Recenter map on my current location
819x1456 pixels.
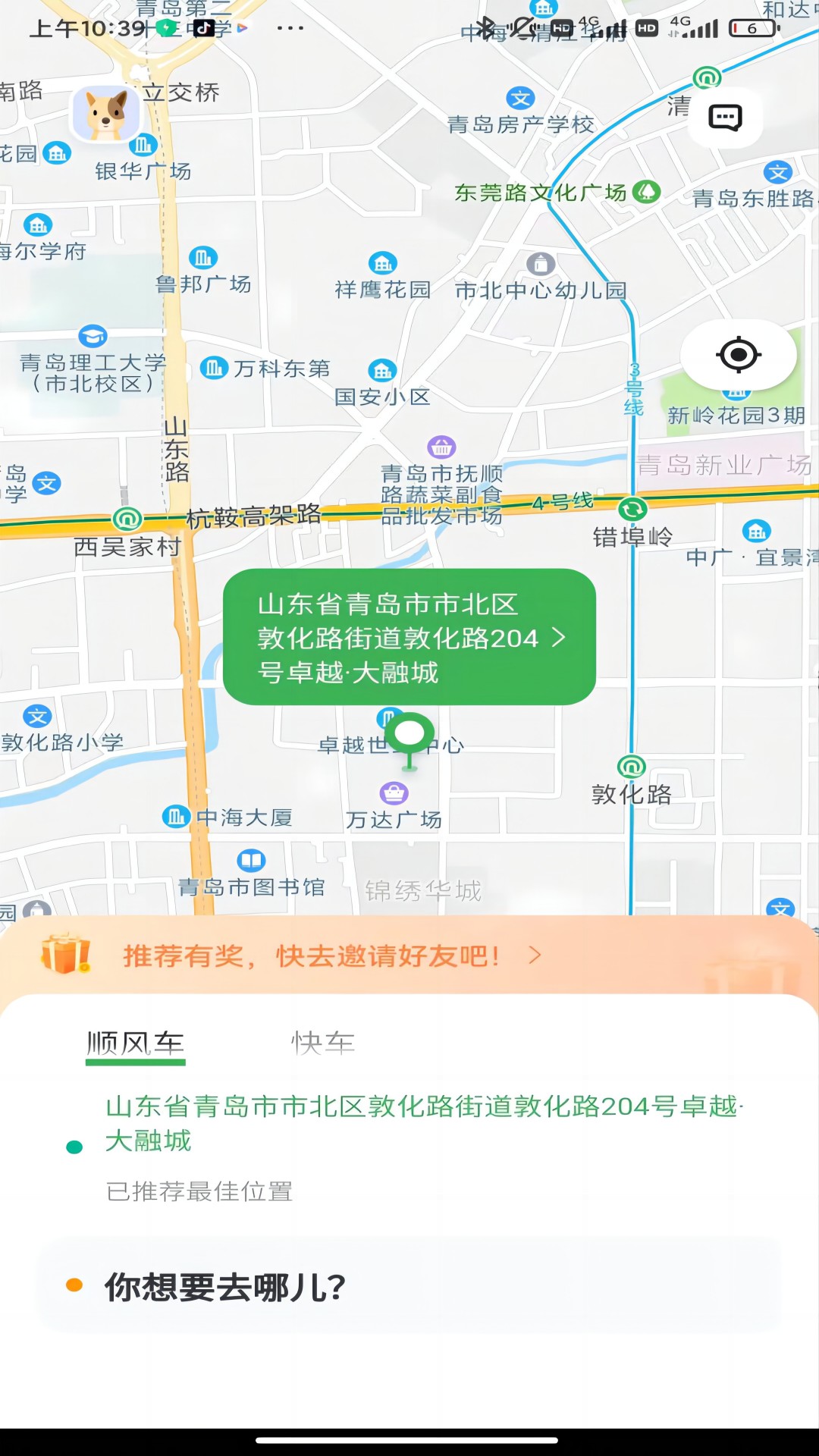click(738, 355)
